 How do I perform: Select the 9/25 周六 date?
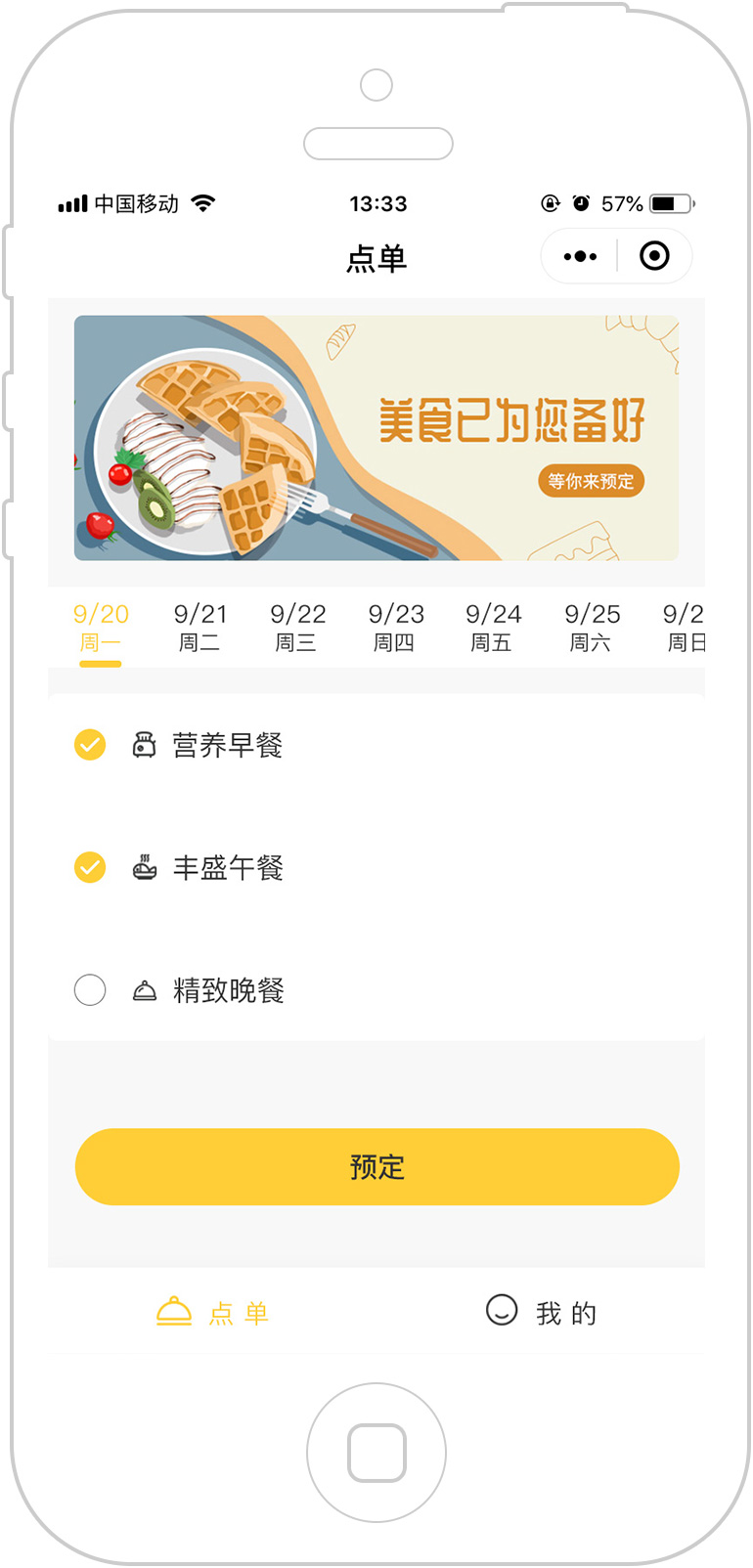click(592, 628)
